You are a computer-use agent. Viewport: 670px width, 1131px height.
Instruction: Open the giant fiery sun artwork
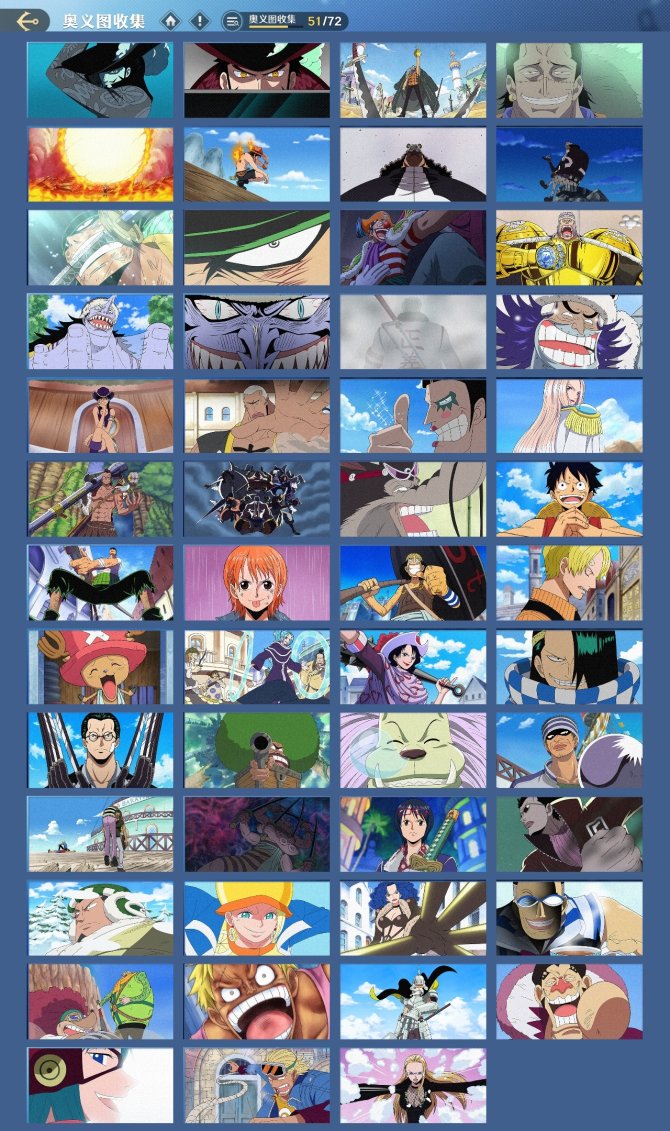pyautogui.click(x=100, y=164)
